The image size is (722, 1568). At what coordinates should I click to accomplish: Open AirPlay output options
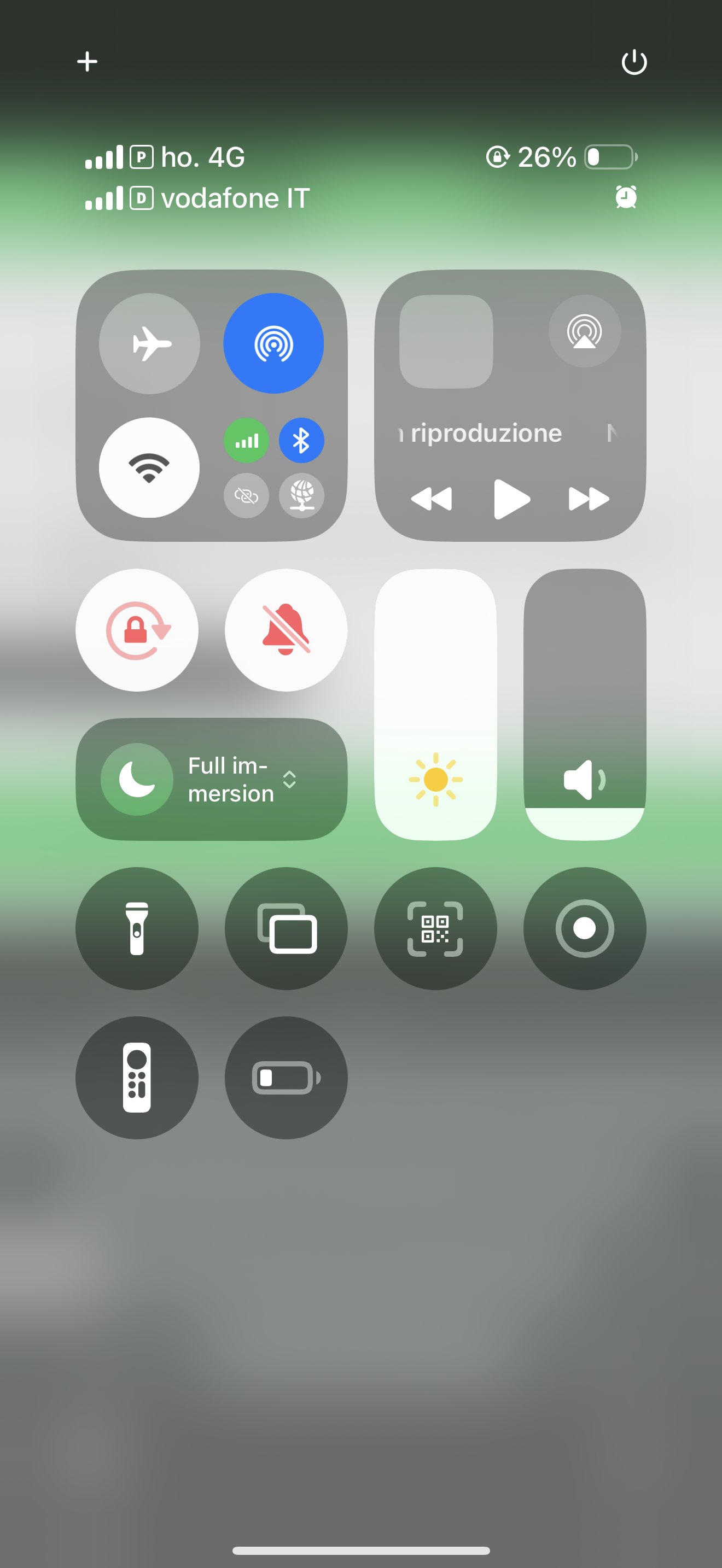point(584,331)
